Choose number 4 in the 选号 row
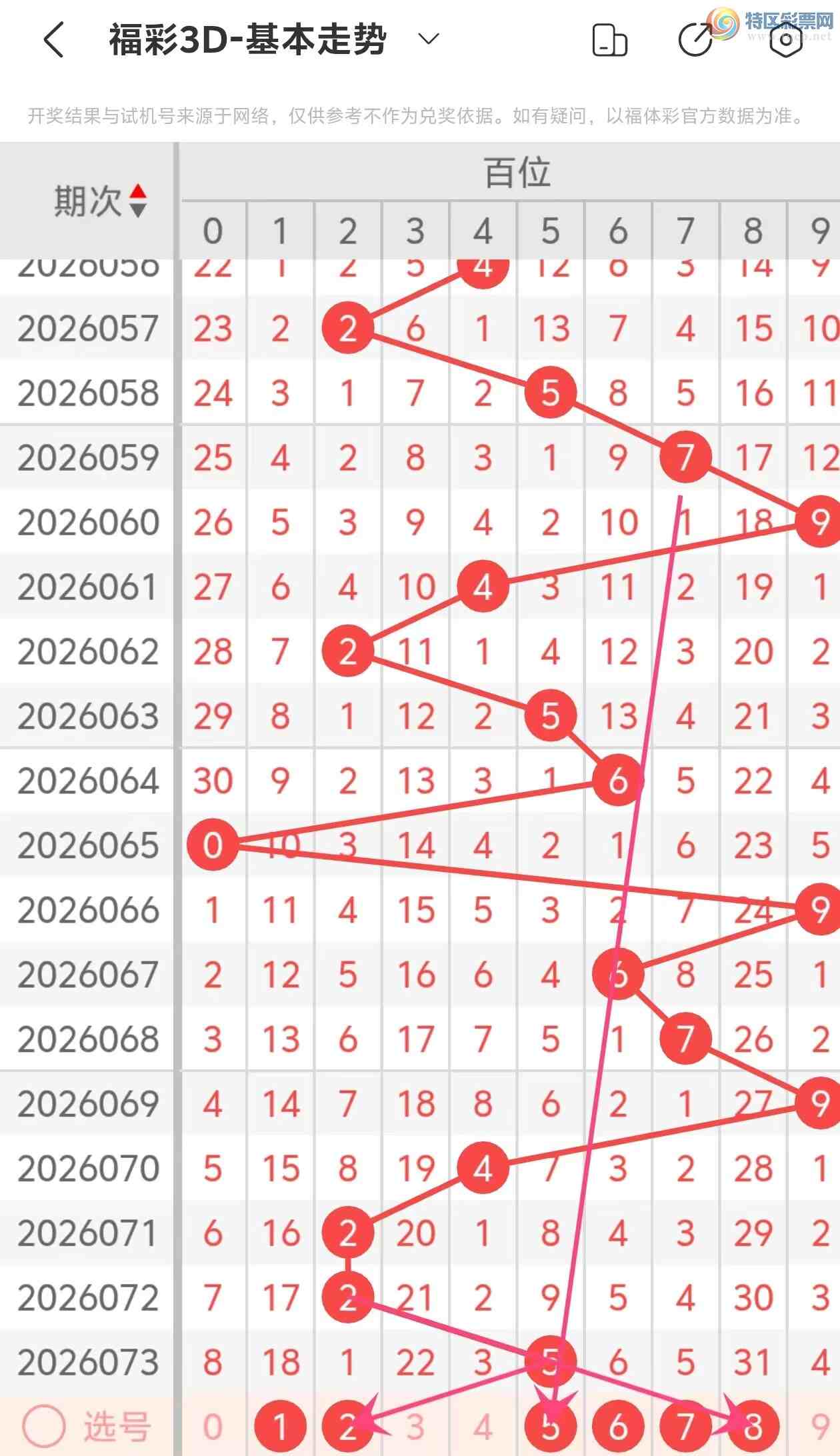This screenshot has width=840, height=1456. click(483, 1427)
